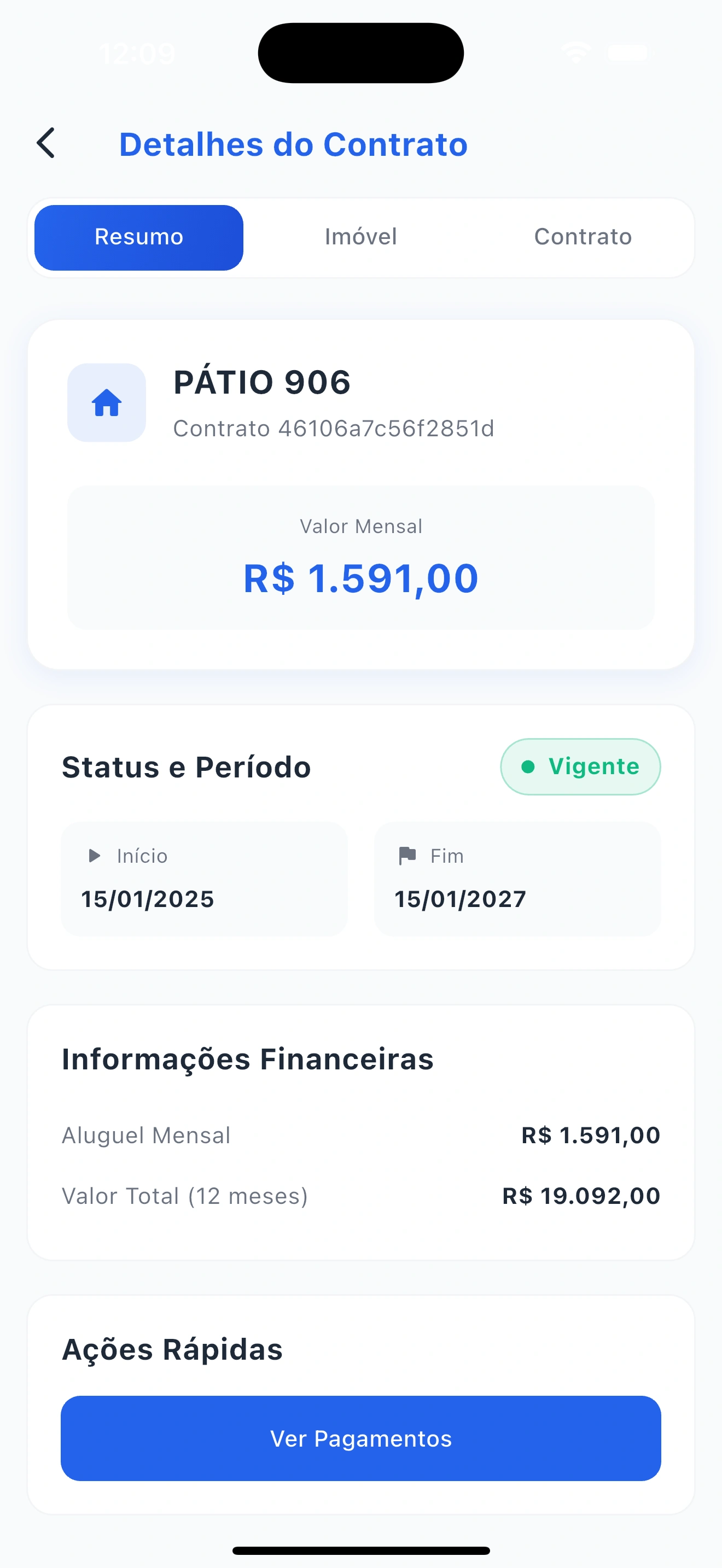722x1568 pixels.
Task: Tap the Ver Pagamentos button
Action: (360, 1438)
